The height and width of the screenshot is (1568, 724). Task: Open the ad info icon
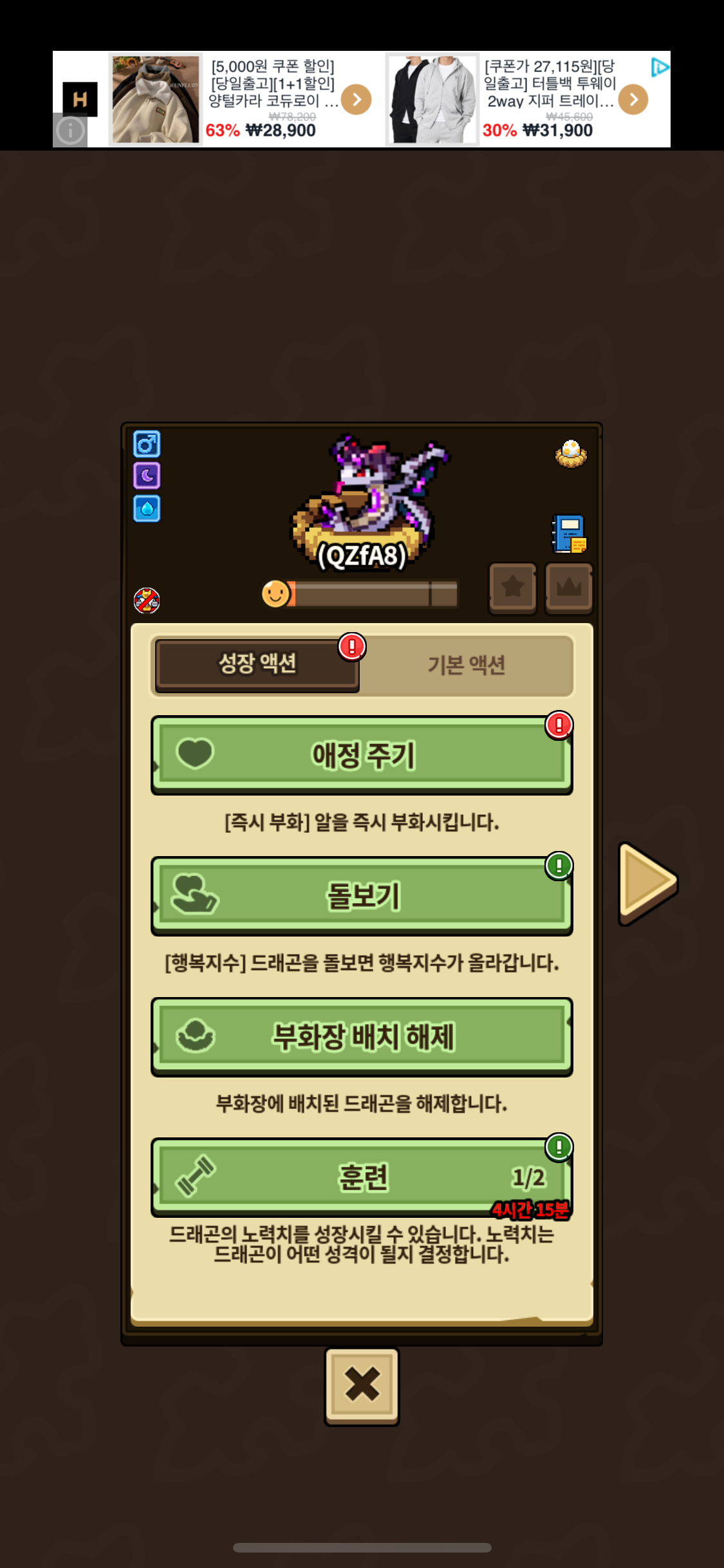point(70,131)
